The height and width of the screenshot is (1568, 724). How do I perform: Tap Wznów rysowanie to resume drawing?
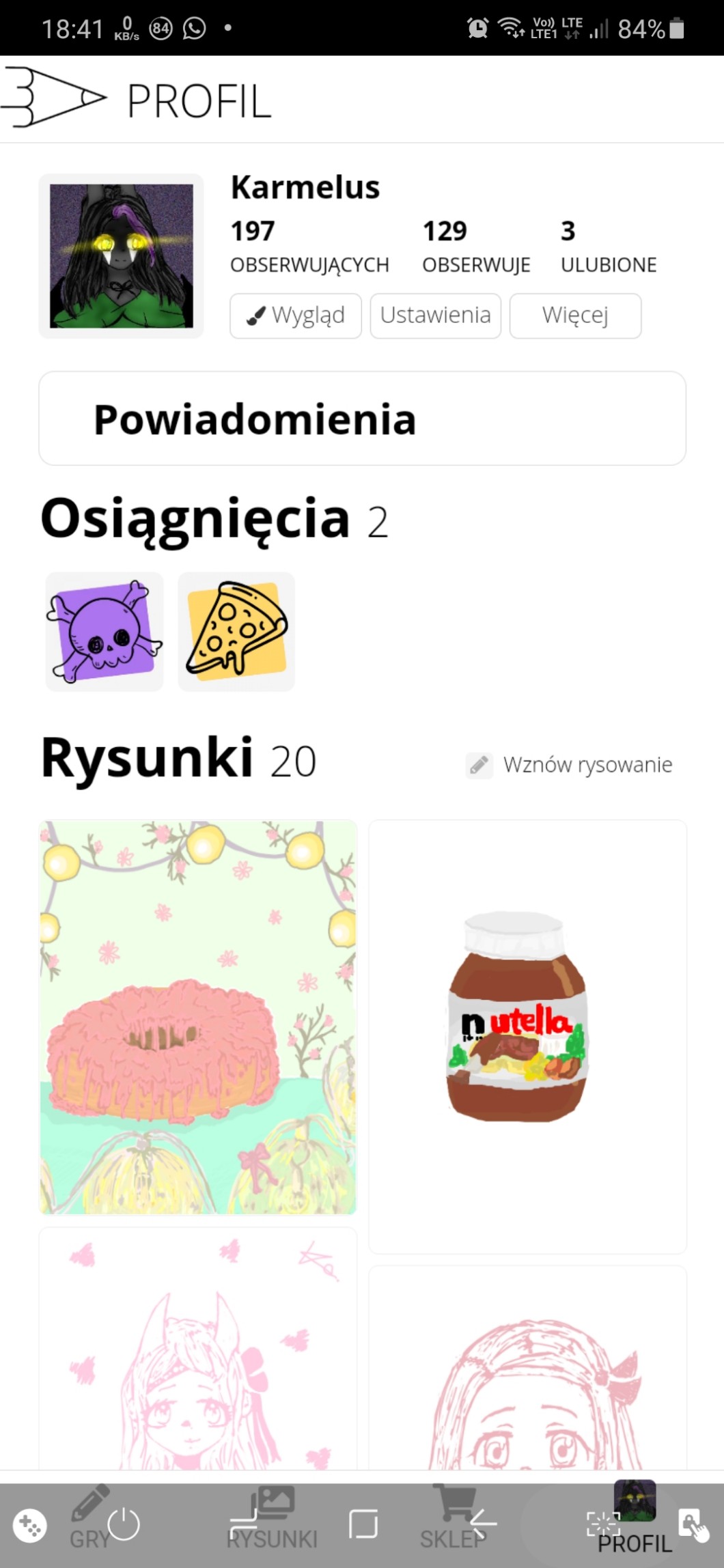[570, 765]
